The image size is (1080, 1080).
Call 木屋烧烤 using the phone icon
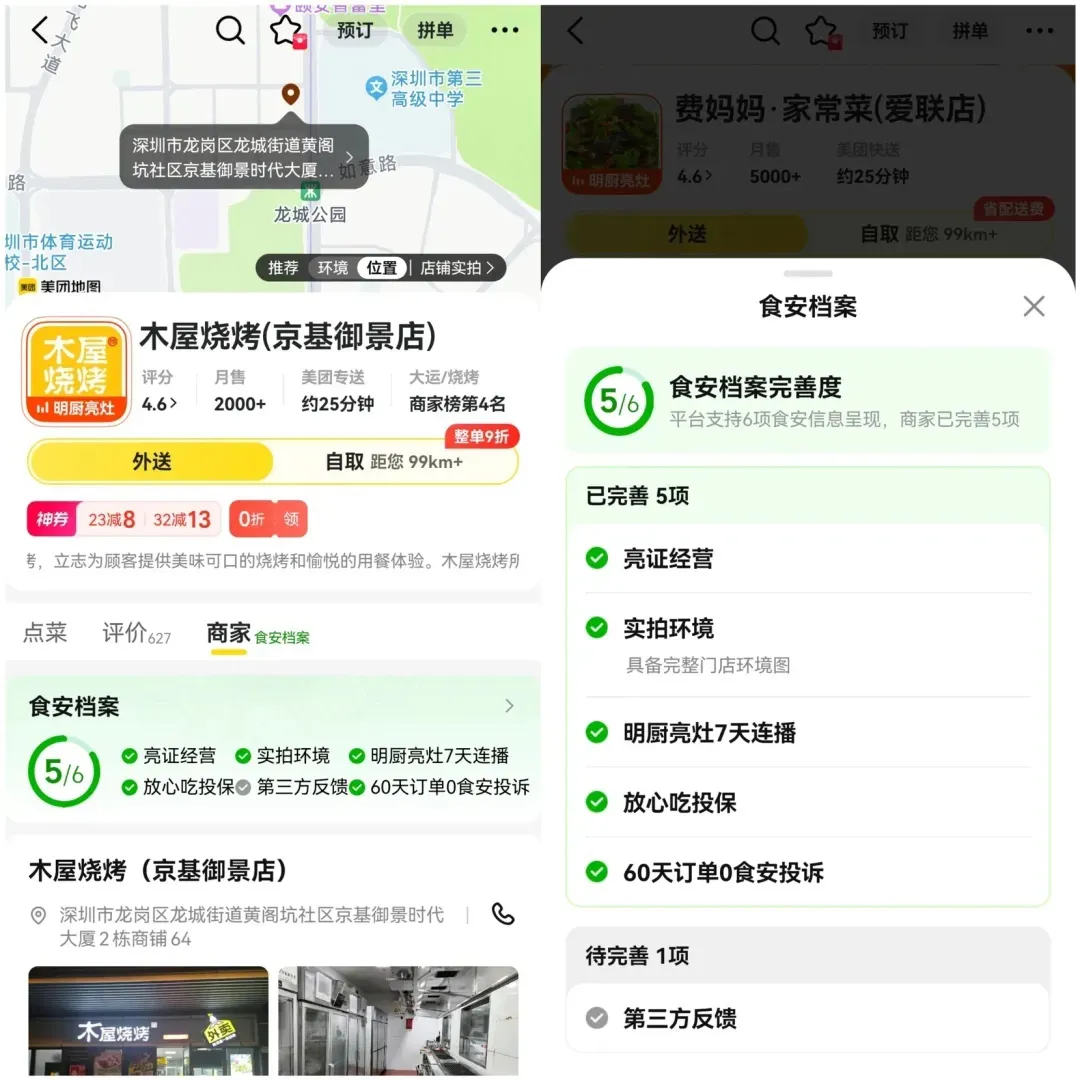(503, 913)
